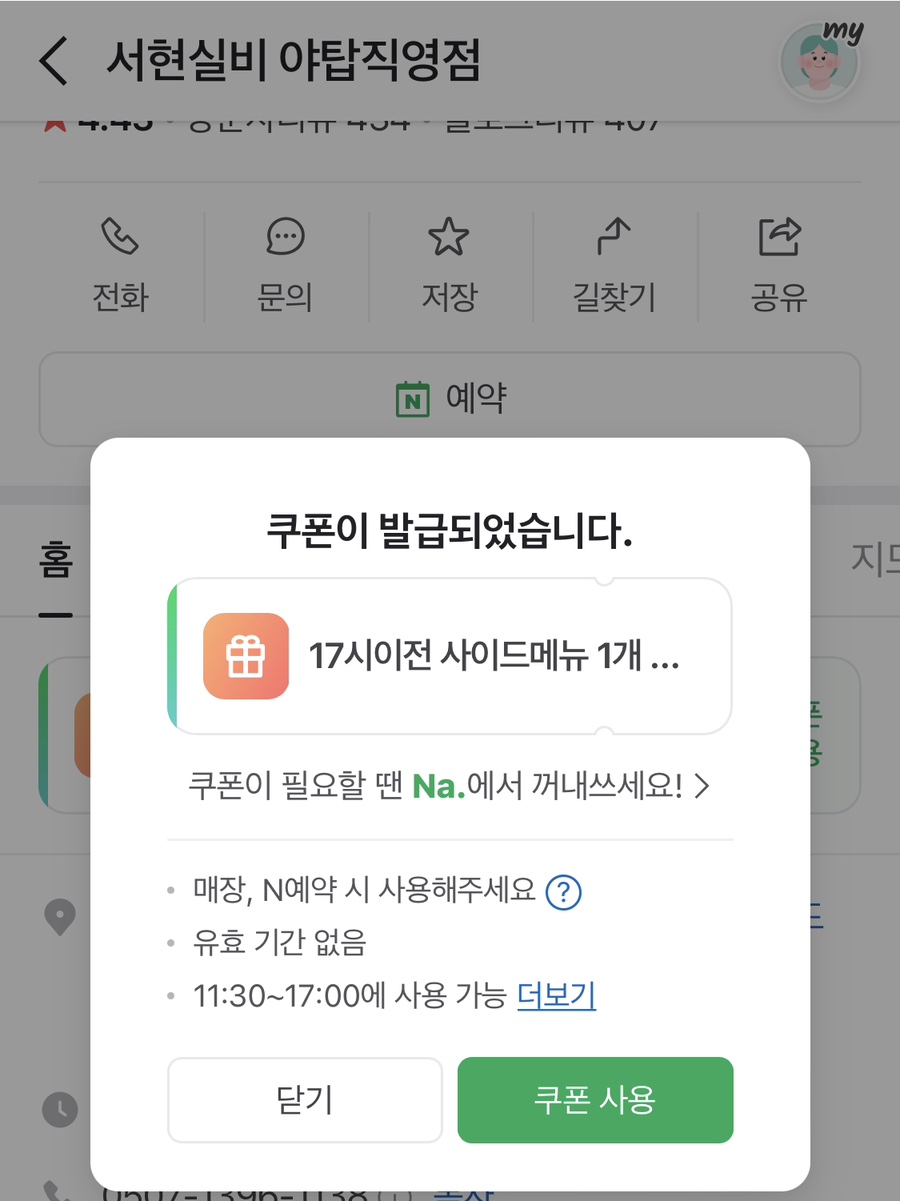Open Na. coupon storage link
Viewport: 900px width, 1201px height.
(x=449, y=786)
